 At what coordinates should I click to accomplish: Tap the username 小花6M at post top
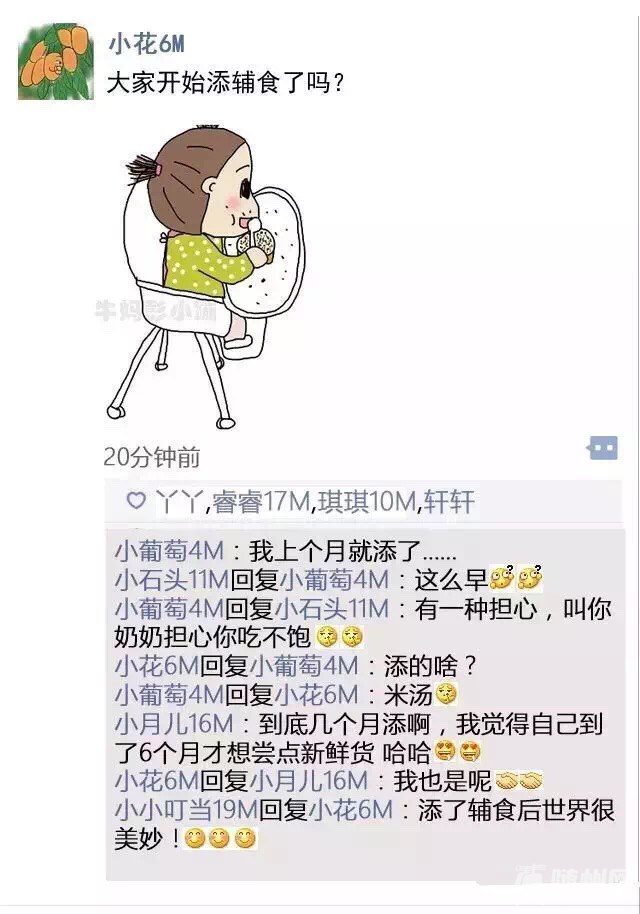click(x=146, y=44)
